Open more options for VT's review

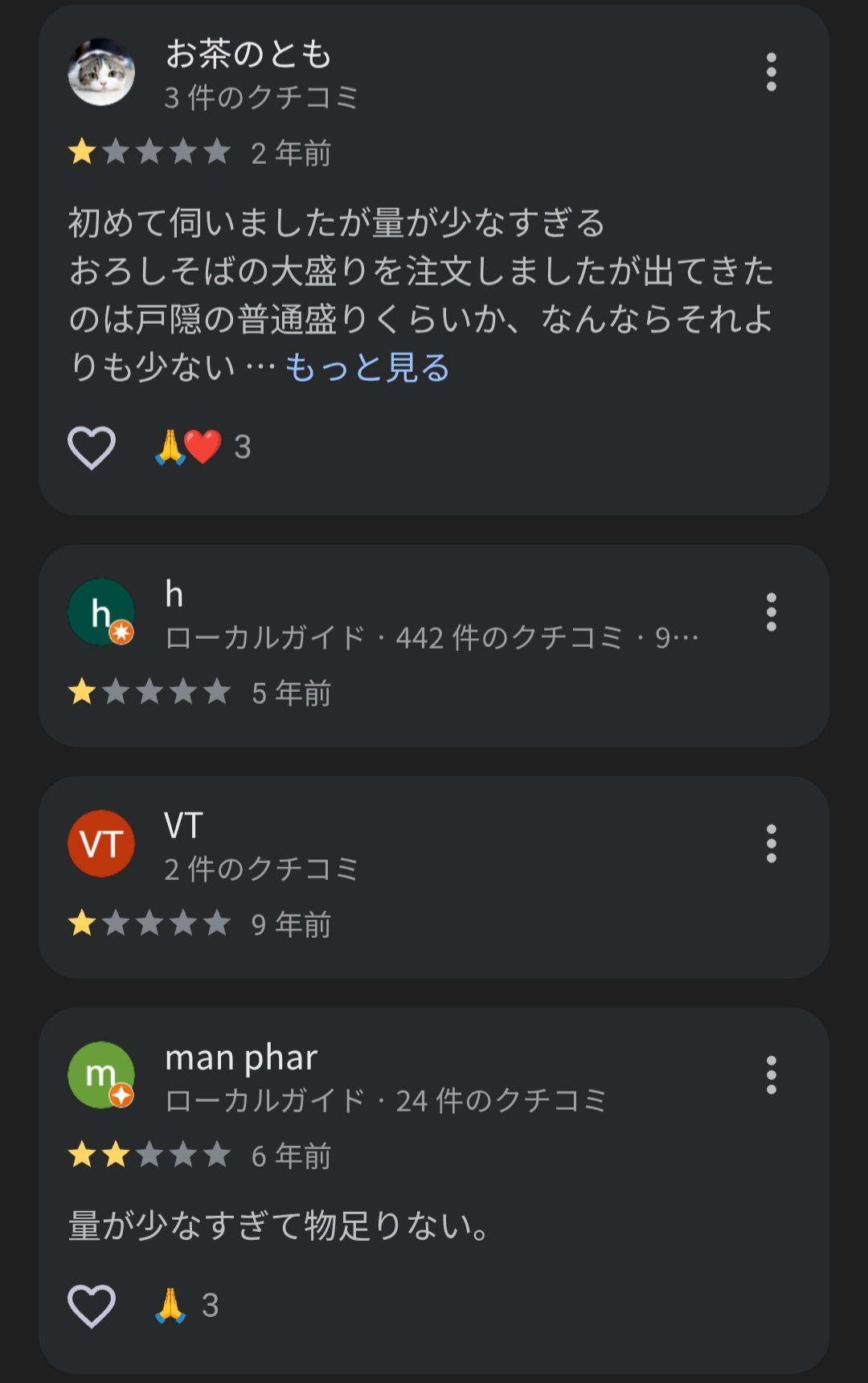(771, 844)
